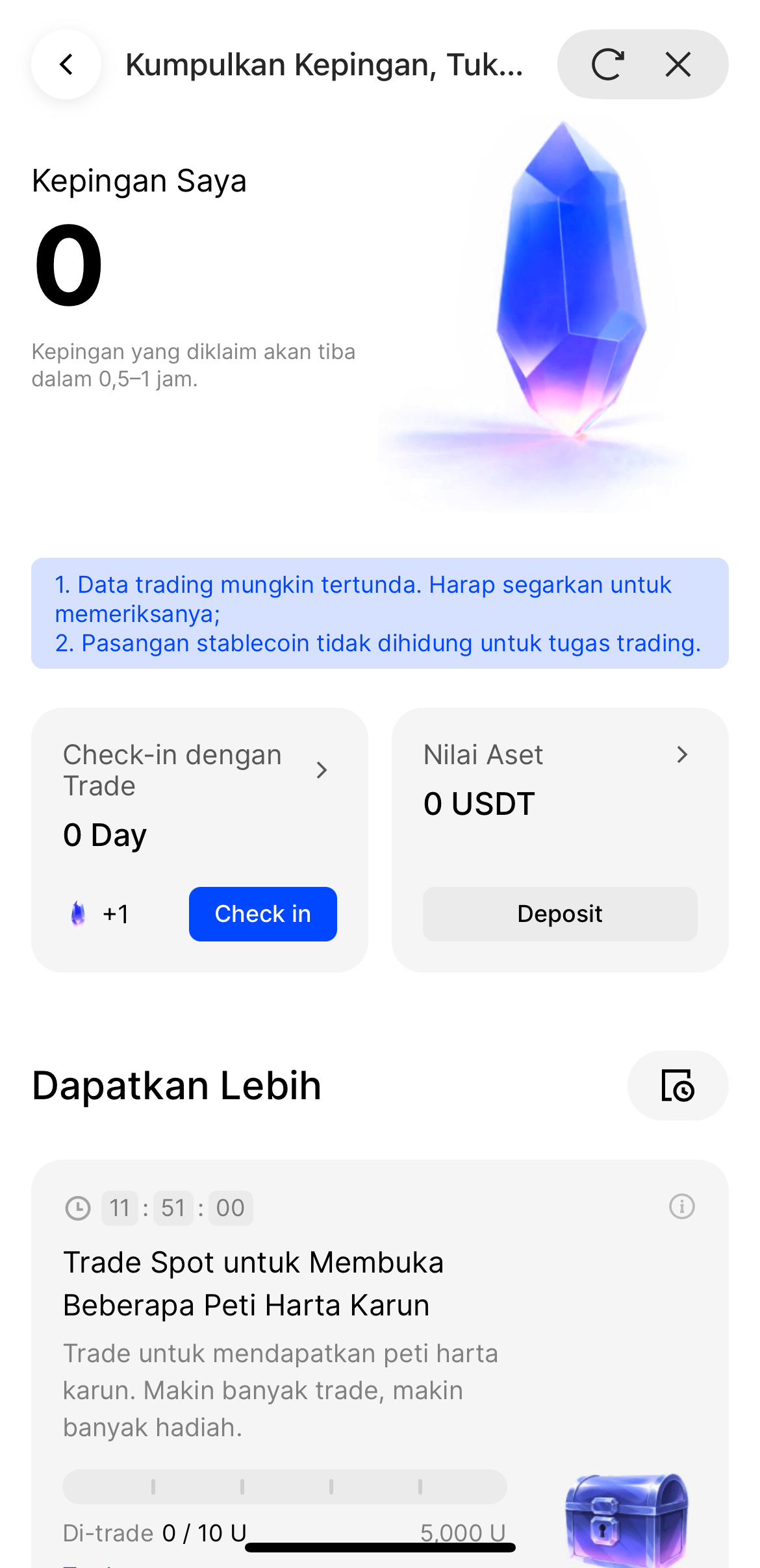Go back using the top-left arrow
Screen dimensions: 760x1568
coord(66,64)
